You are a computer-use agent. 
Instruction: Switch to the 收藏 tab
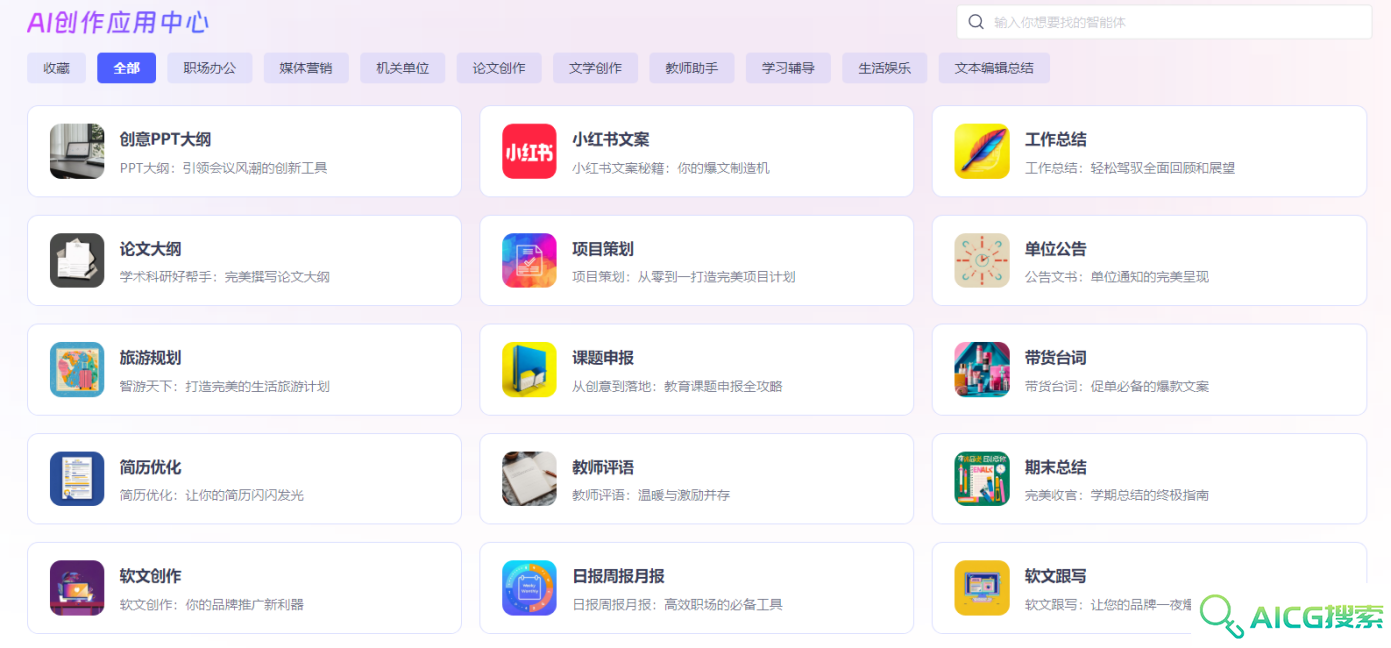click(56, 68)
